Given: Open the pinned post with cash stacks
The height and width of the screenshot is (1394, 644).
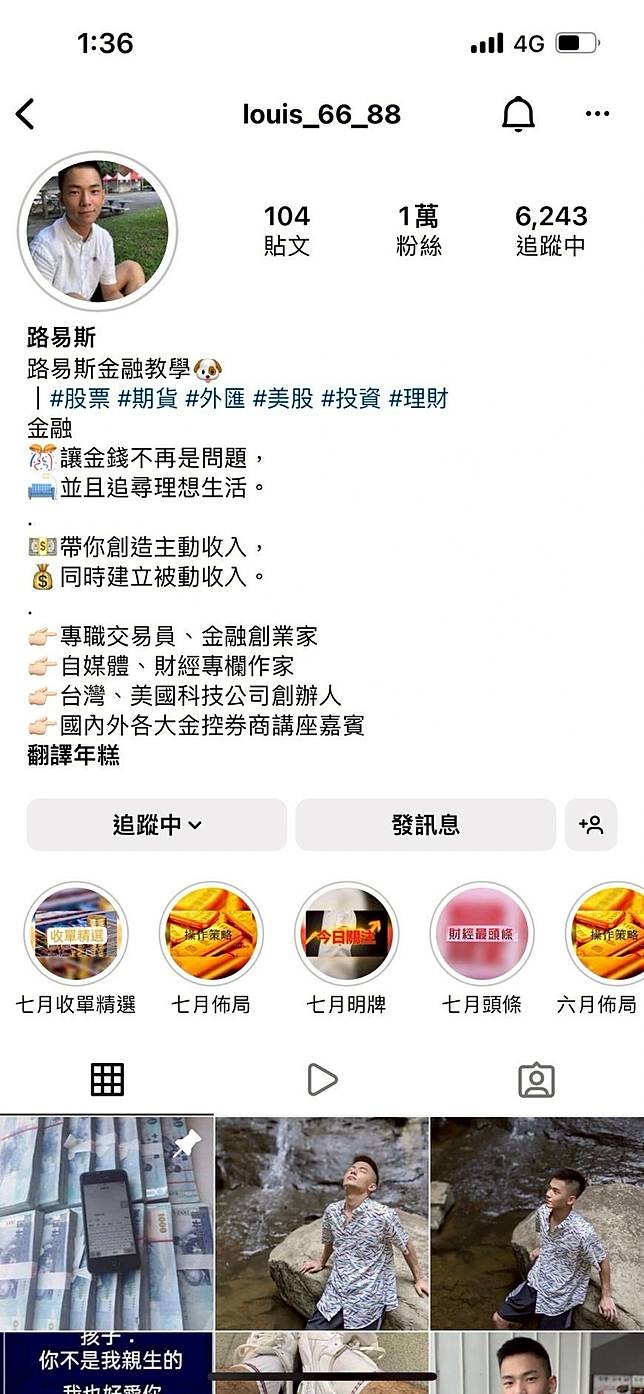Looking at the screenshot, I should point(106,1222).
